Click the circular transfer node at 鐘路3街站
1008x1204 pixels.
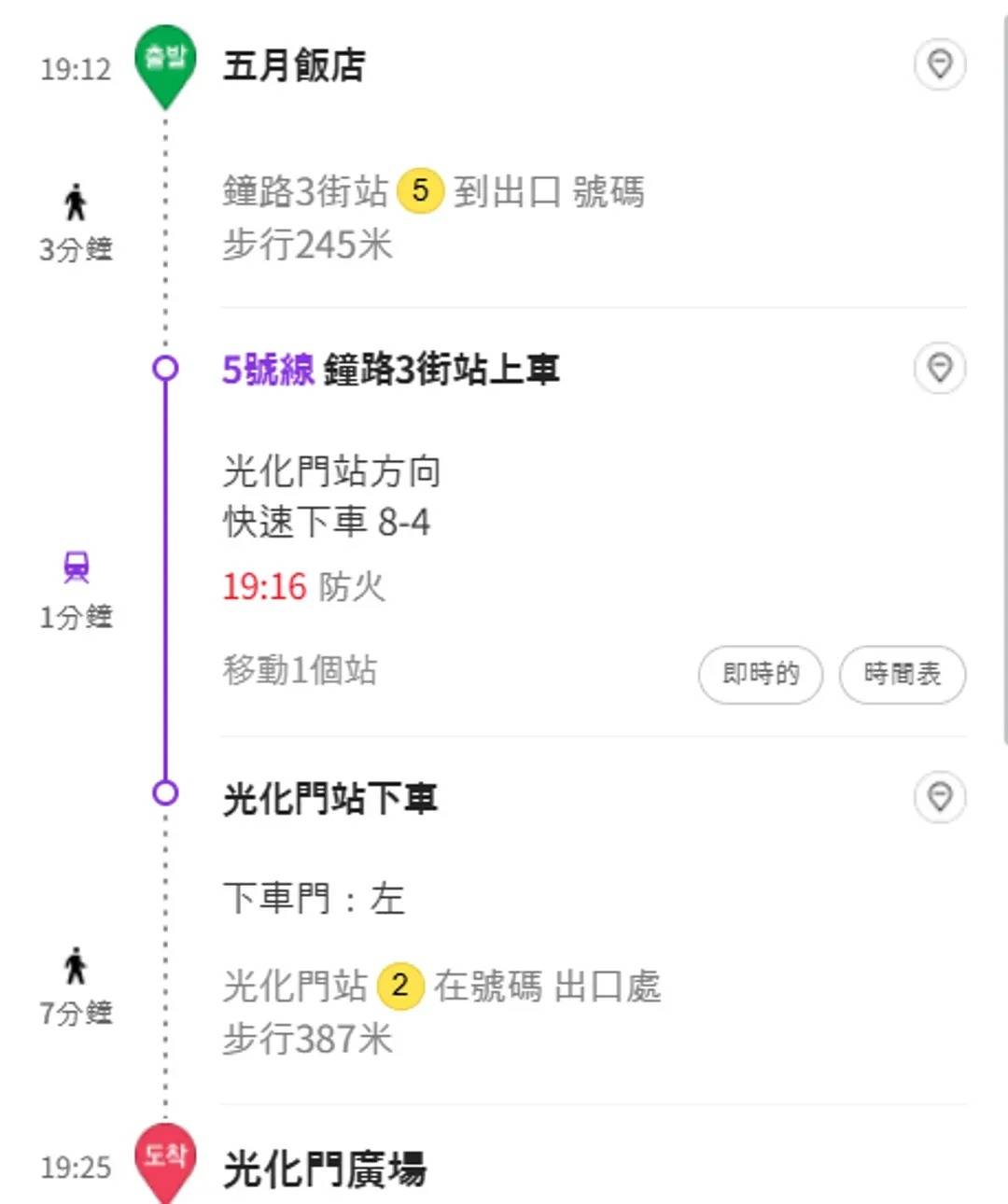165,370
